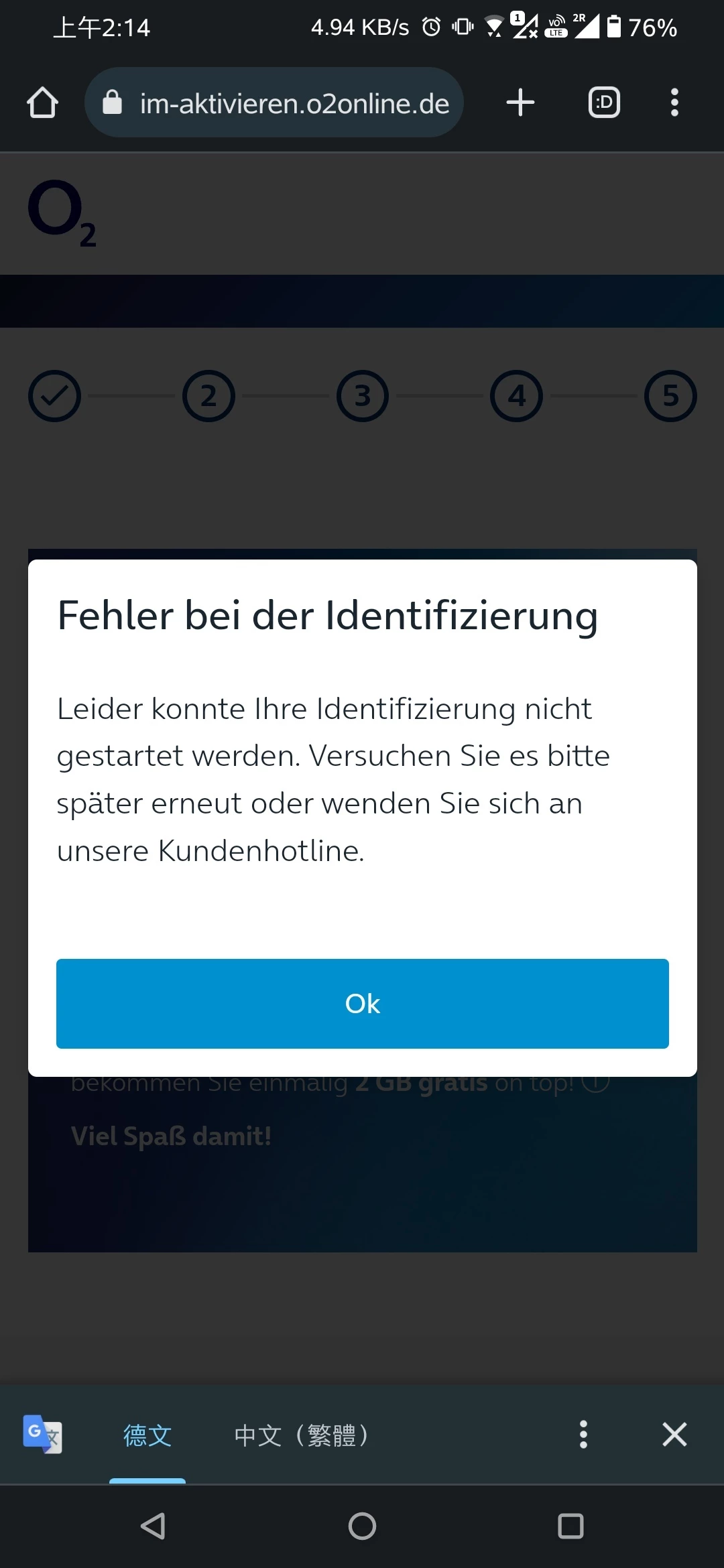Screen dimensions: 724x1568
Task: Tap the system back button
Action: click(x=154, y=1526)
